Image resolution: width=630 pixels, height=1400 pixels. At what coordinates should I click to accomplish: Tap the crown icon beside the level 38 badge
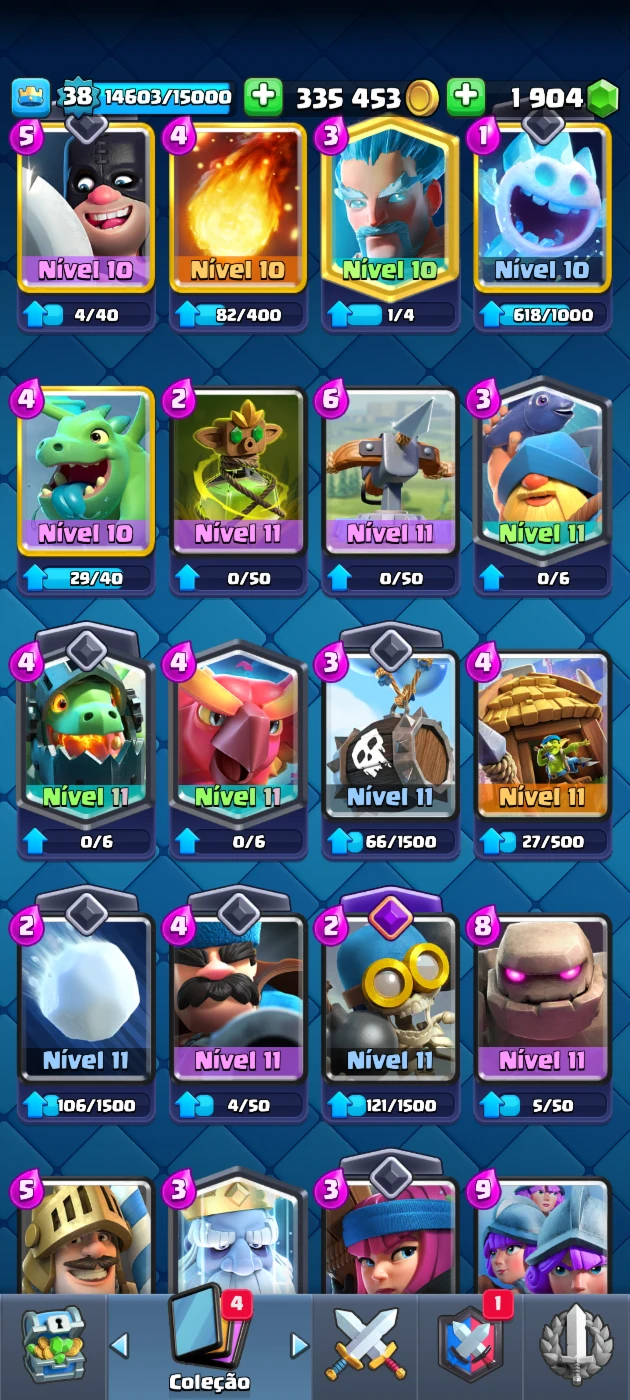(31, 97)
